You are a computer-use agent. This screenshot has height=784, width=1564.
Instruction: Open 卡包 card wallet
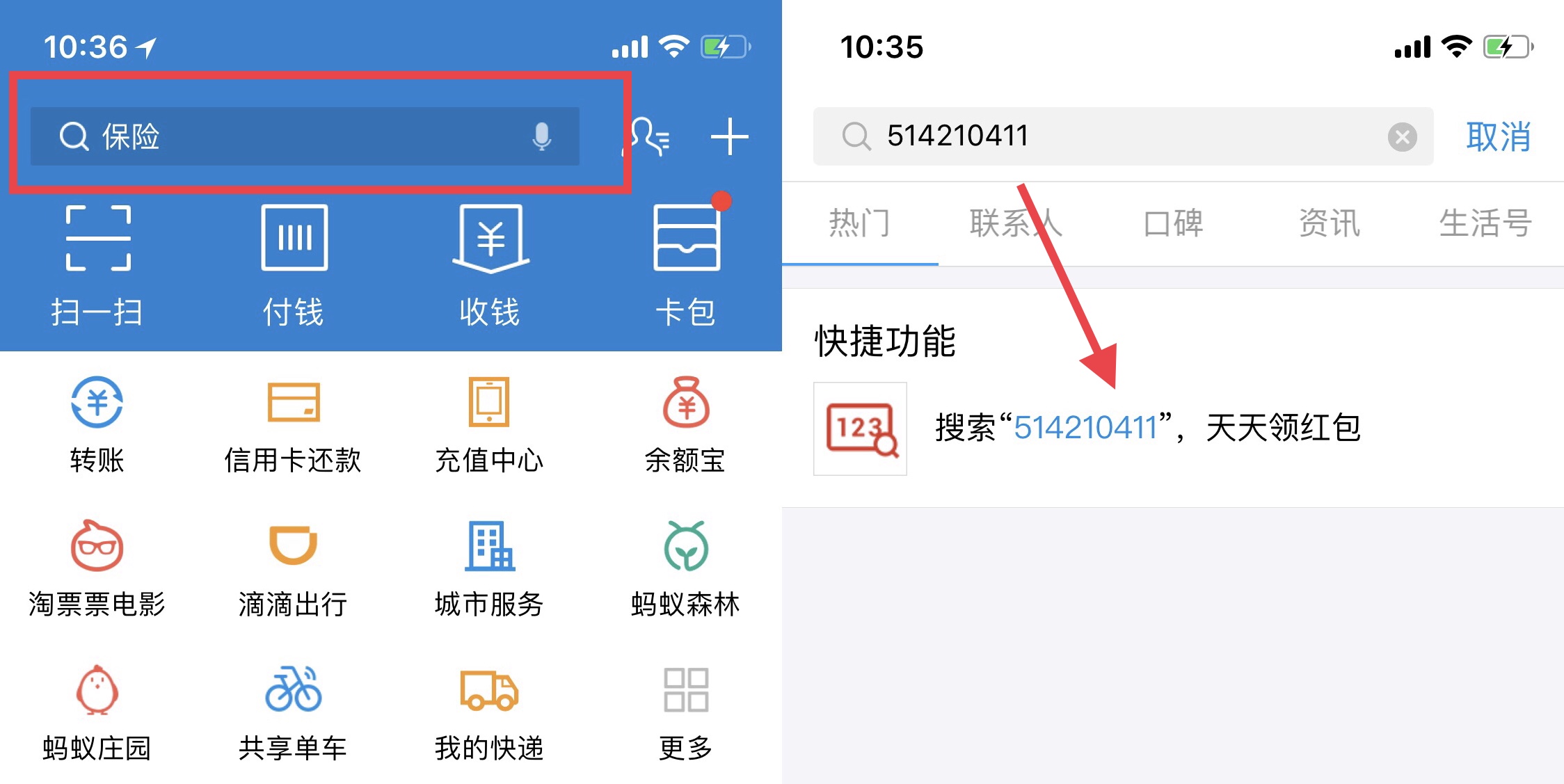tap(686, 264)
